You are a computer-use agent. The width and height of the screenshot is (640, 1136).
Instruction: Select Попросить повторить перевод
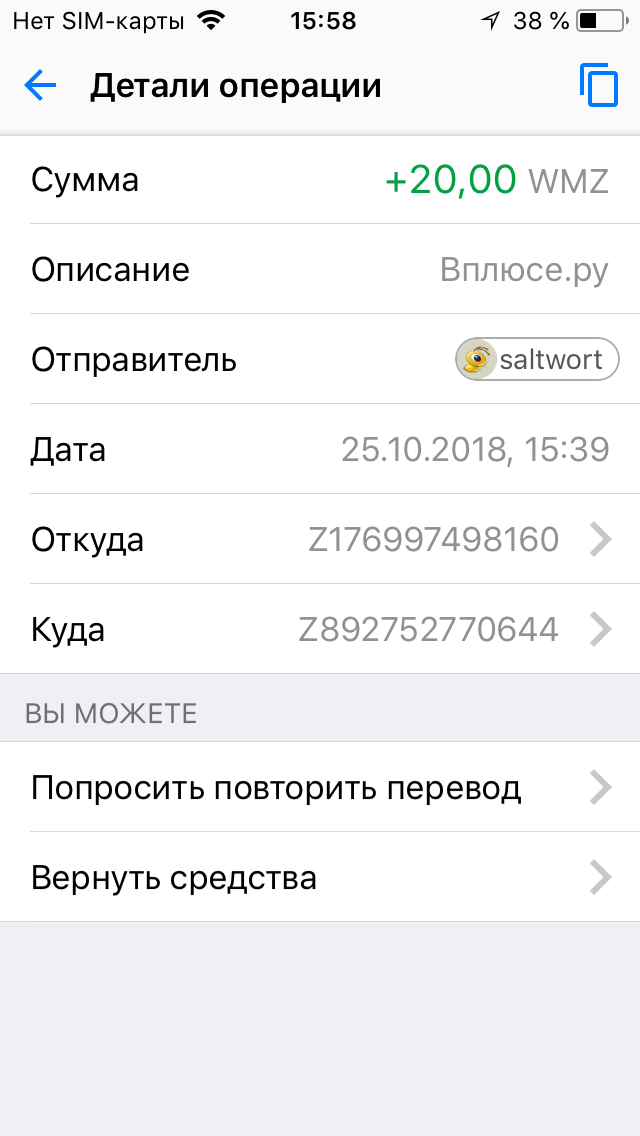tap(320, 787)
